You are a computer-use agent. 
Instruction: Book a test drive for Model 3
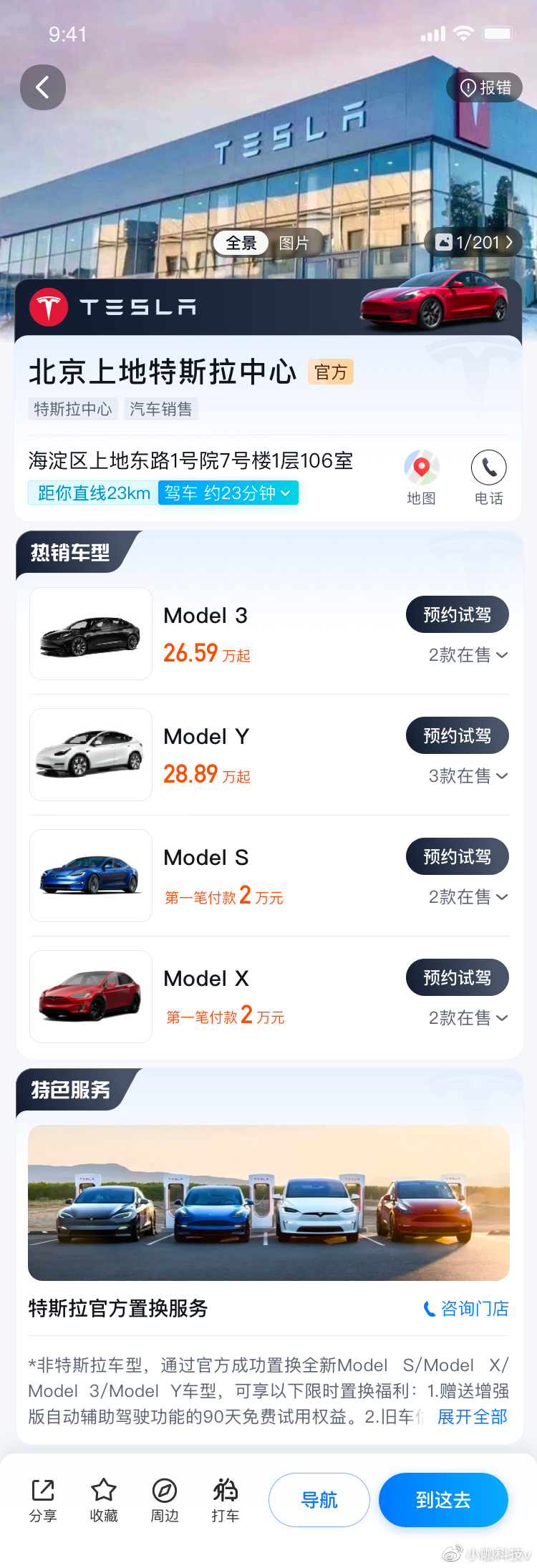pyautogui.click(x=457, y=614)
